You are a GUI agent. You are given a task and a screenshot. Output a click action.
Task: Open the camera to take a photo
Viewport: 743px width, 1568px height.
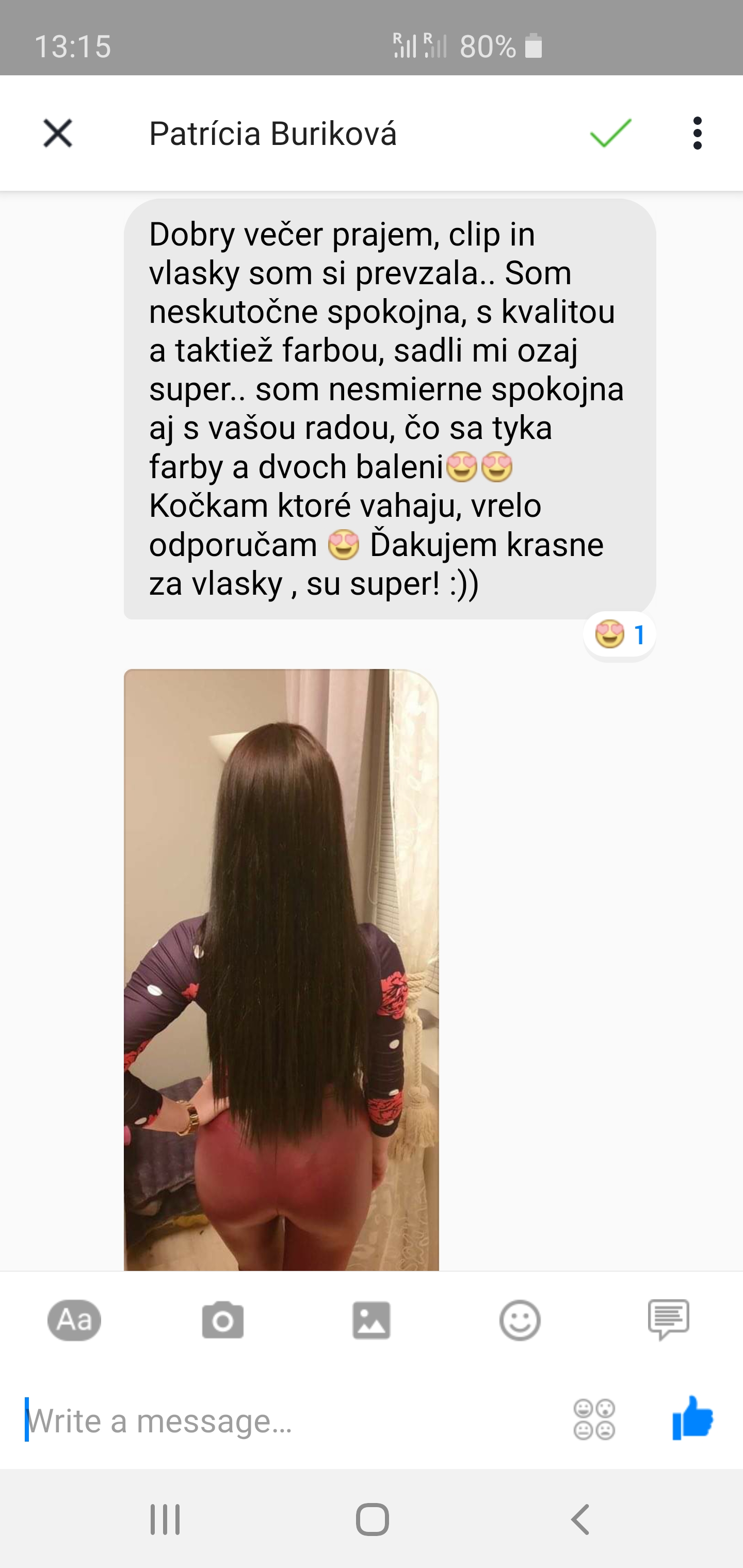(223, 1320)
